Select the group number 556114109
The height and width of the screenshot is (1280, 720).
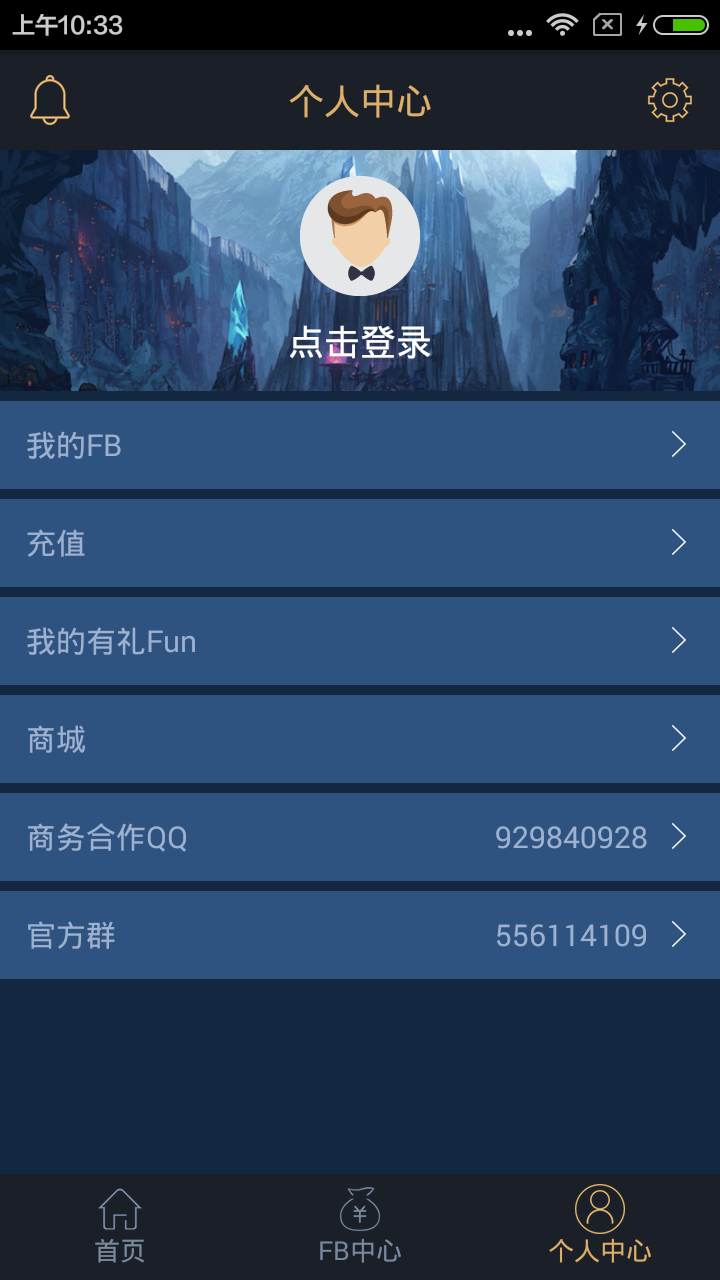tap(571, 934)
